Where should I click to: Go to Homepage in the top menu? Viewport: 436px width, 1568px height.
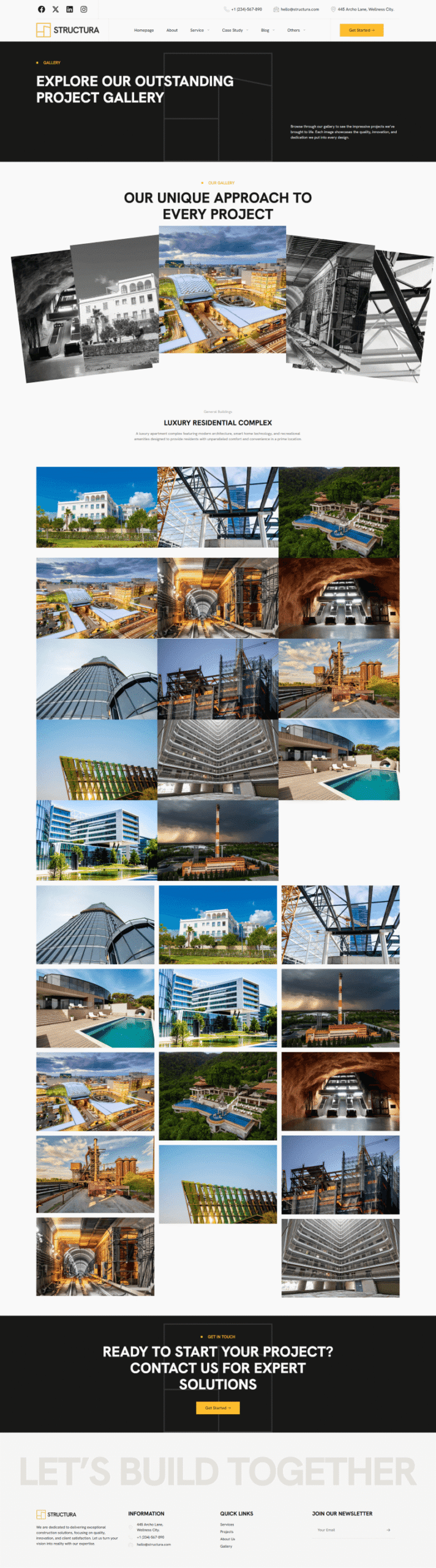[144, 30]
